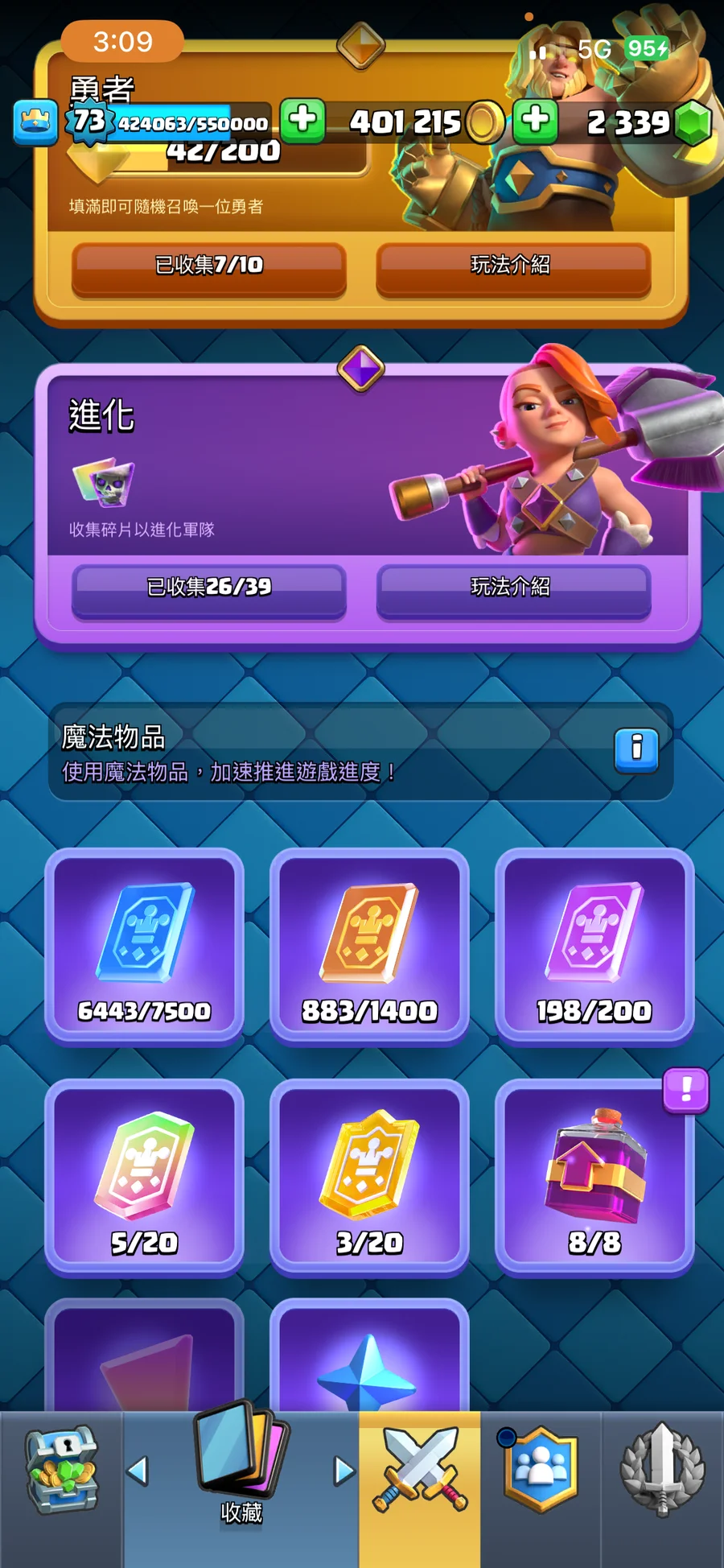Switch to the clan social tab
Screen dimensions: 724x1568
click(x=541, y=1471)
